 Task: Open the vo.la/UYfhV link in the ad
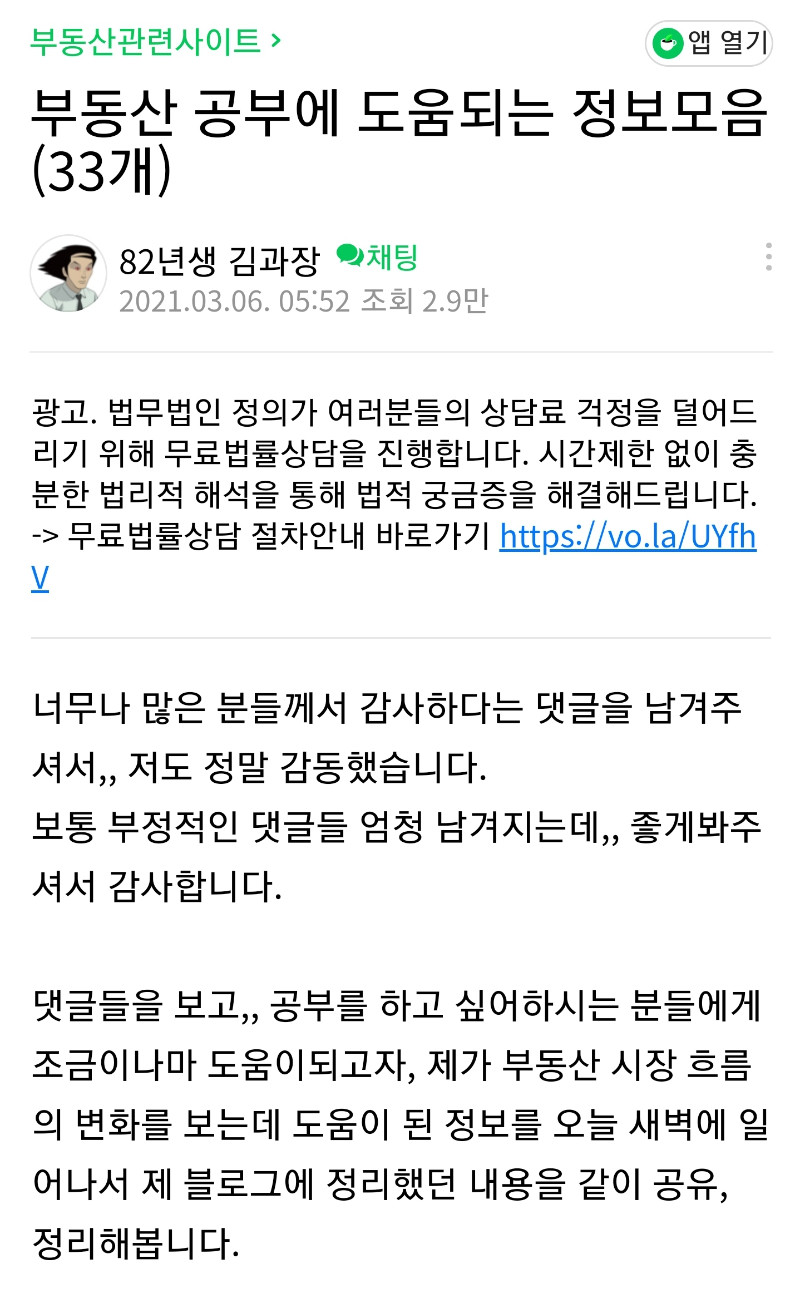(627, 537)
